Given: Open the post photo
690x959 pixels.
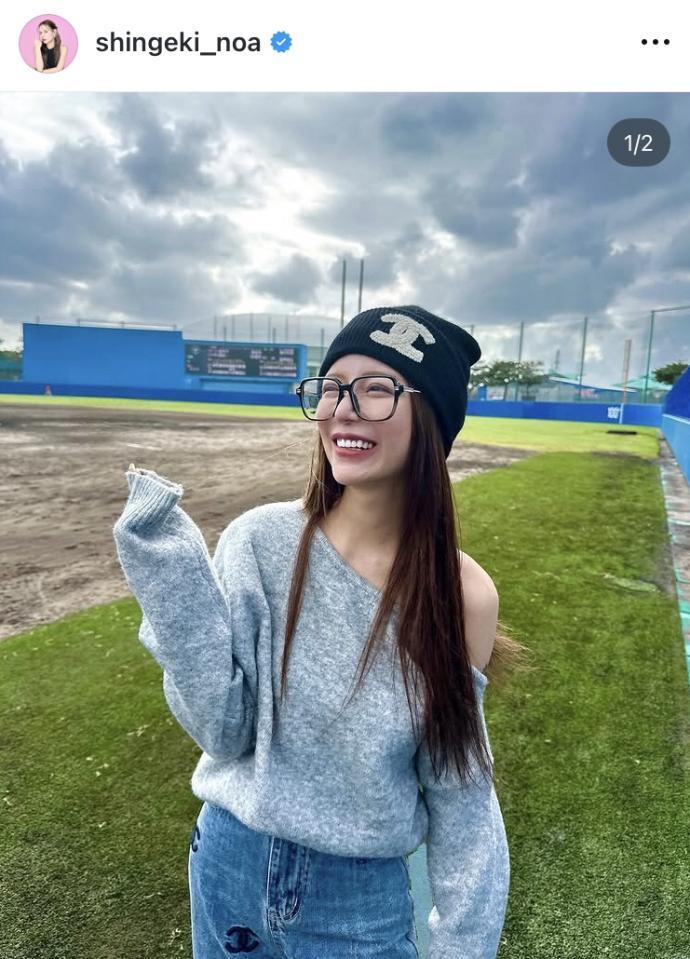Looking at the screenshot, I should (x=345, y=525).
